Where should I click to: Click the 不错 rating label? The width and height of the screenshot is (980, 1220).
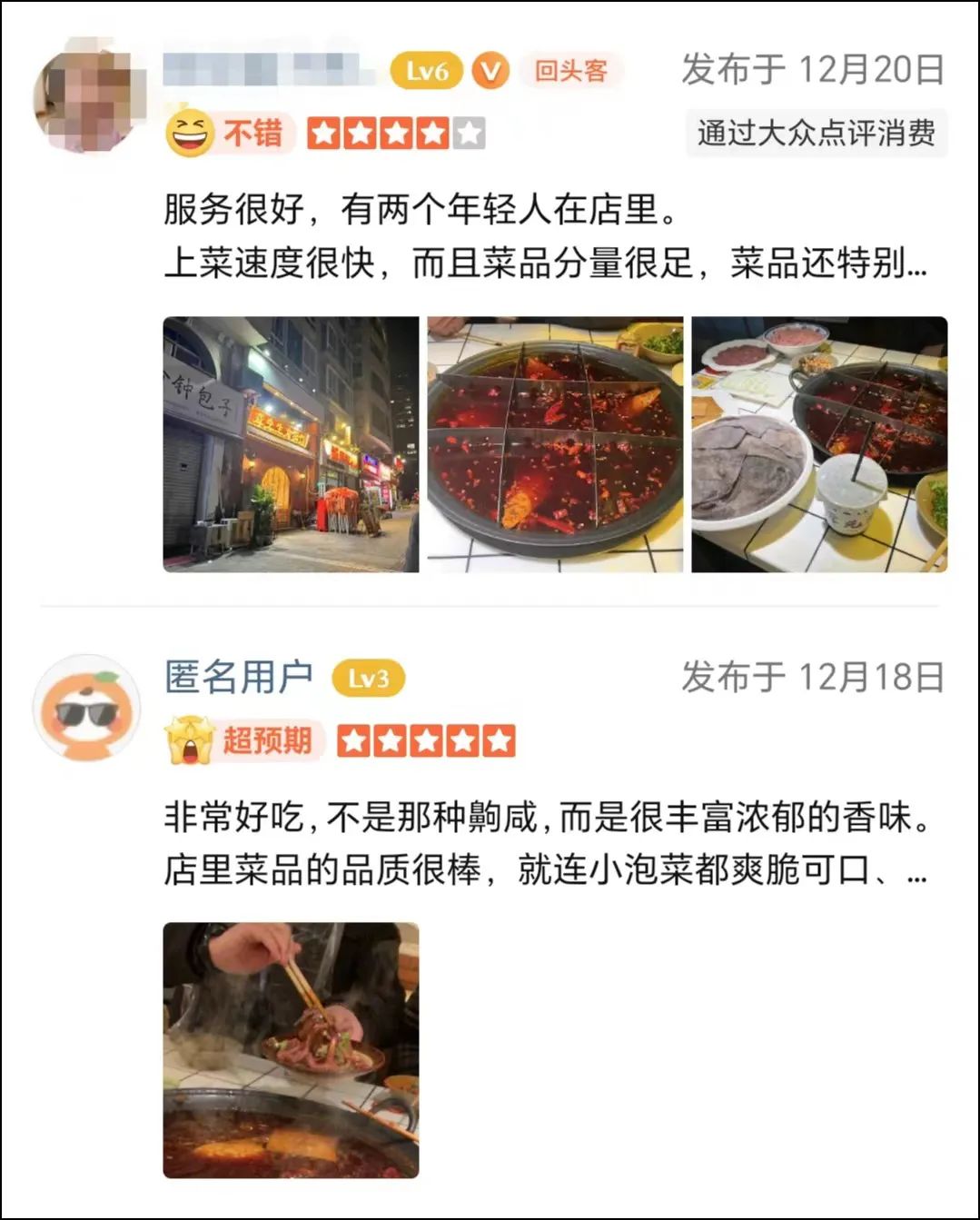(256, 133)
